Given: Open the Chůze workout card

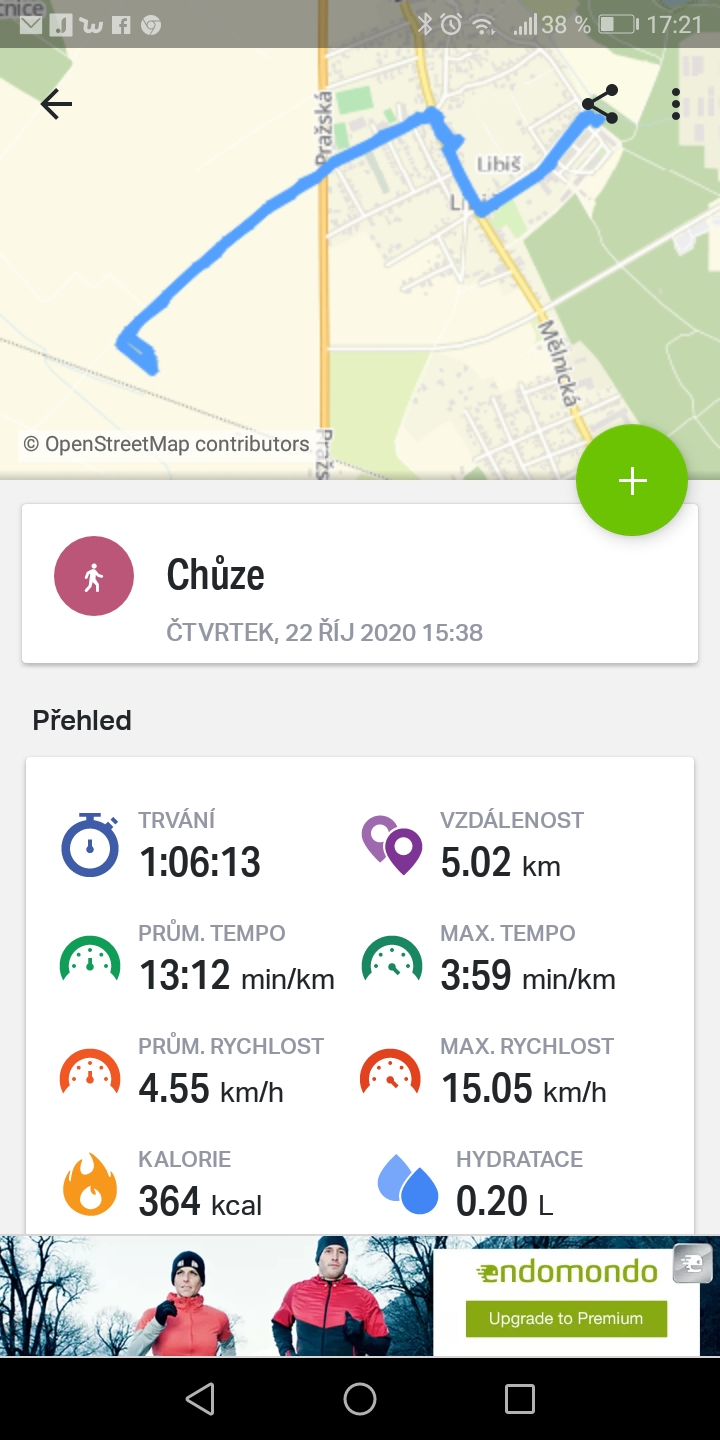Looking at the screenshot, I should (x=360, y=583).
